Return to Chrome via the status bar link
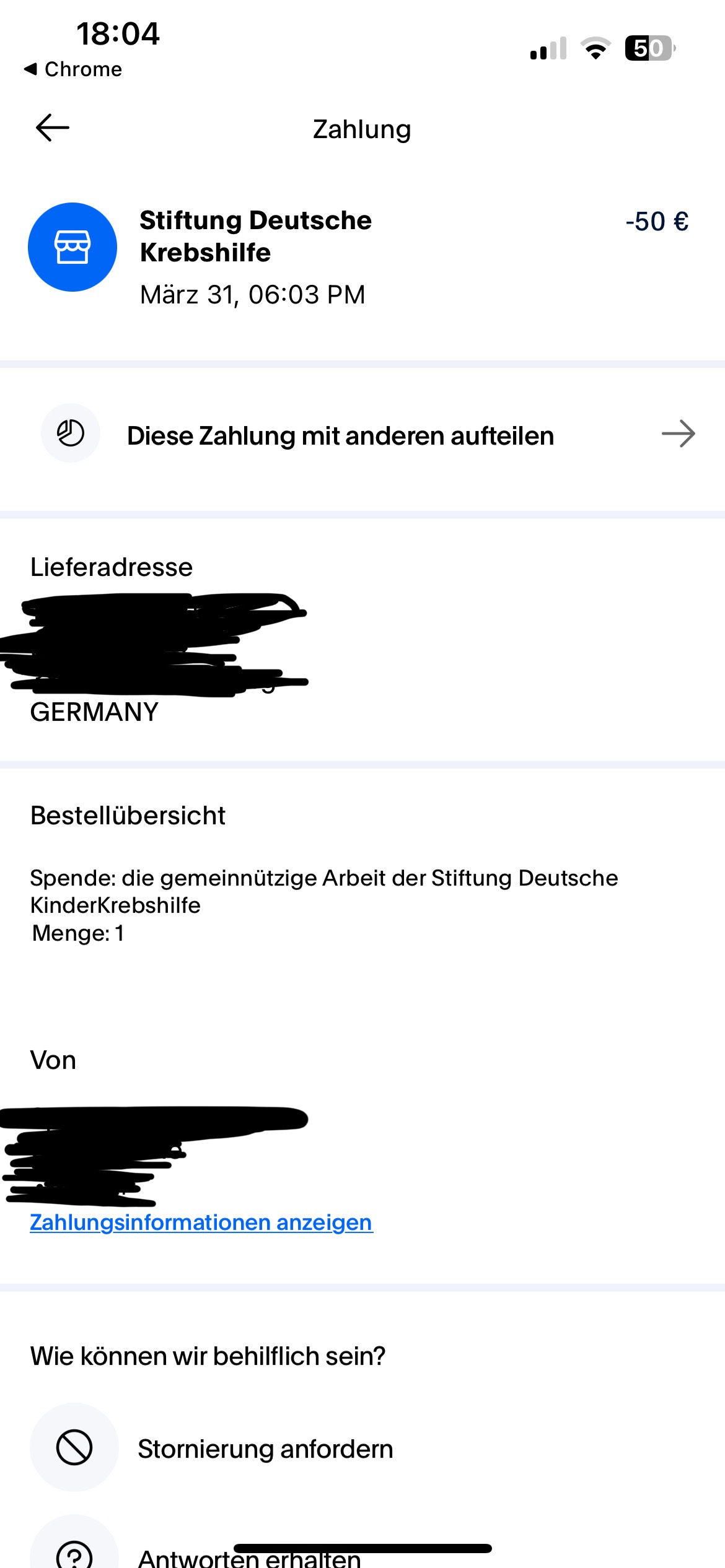This screenshot has height=1568, width=725. pyautogui.click(x=73, y=69)
